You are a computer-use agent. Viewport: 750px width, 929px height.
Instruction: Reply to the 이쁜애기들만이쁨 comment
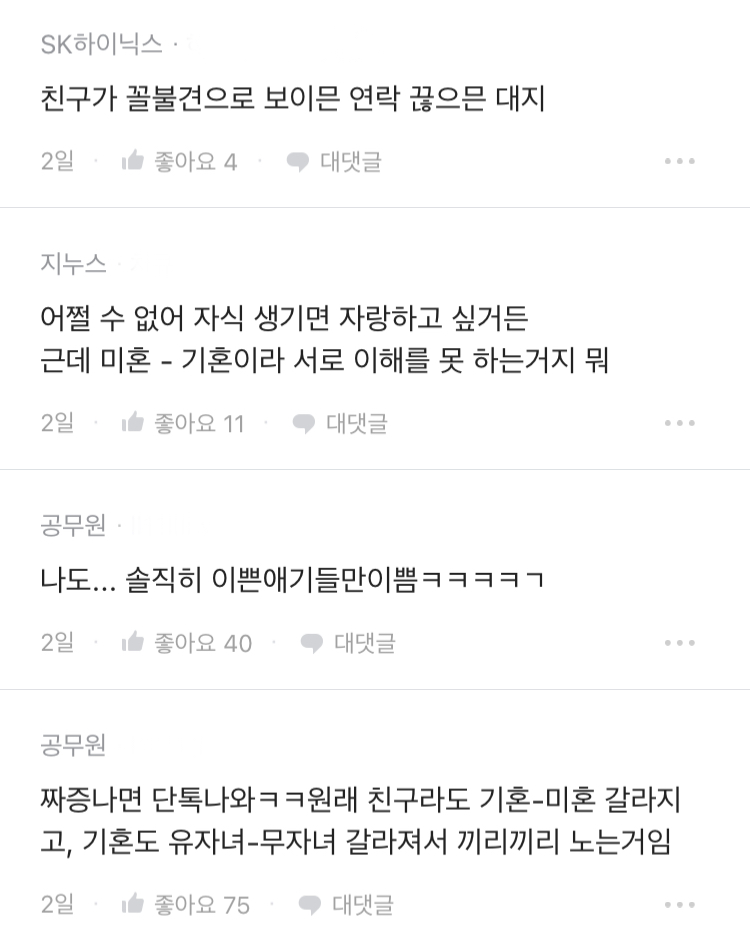(347, 643)
